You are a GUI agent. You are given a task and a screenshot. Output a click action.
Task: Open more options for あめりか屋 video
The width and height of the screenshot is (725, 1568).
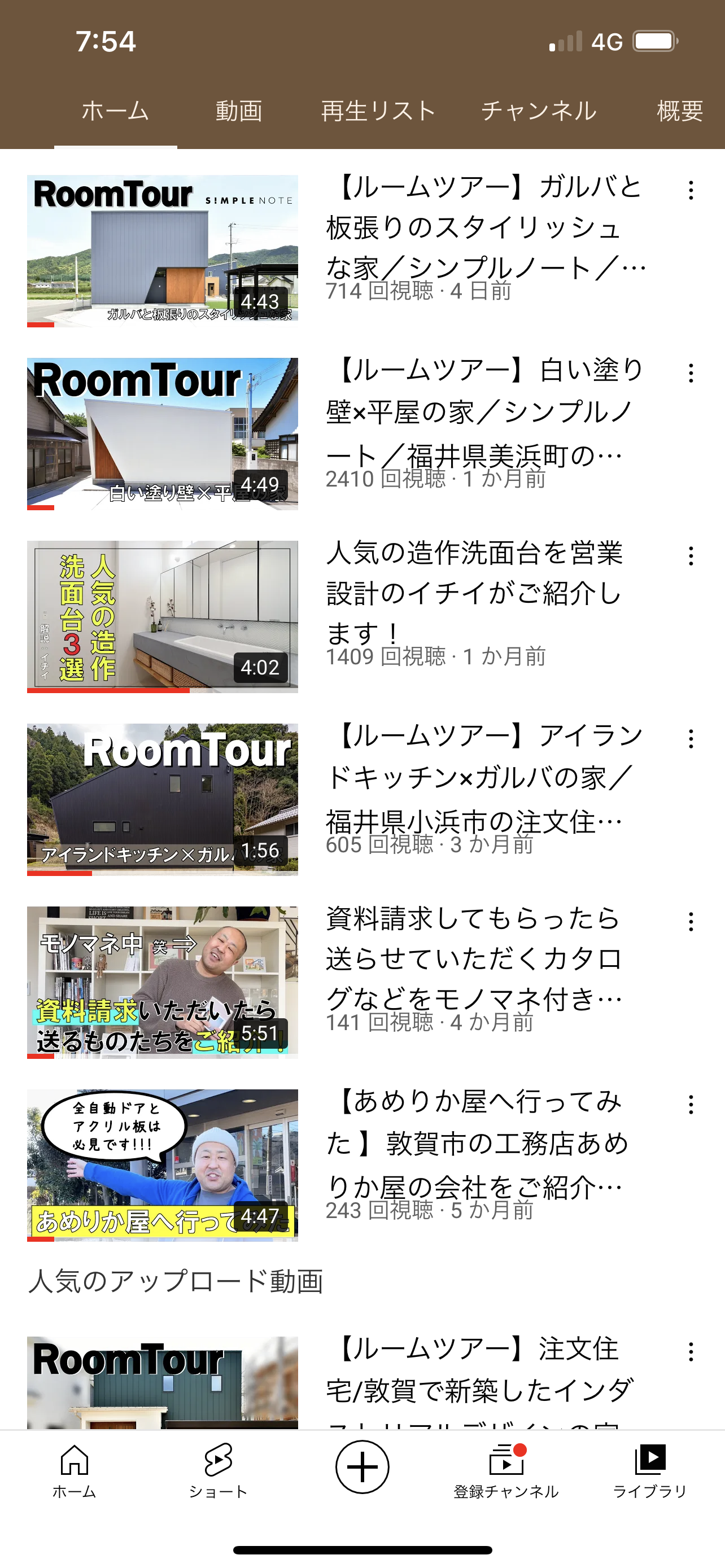click(x=691, y=1105)
